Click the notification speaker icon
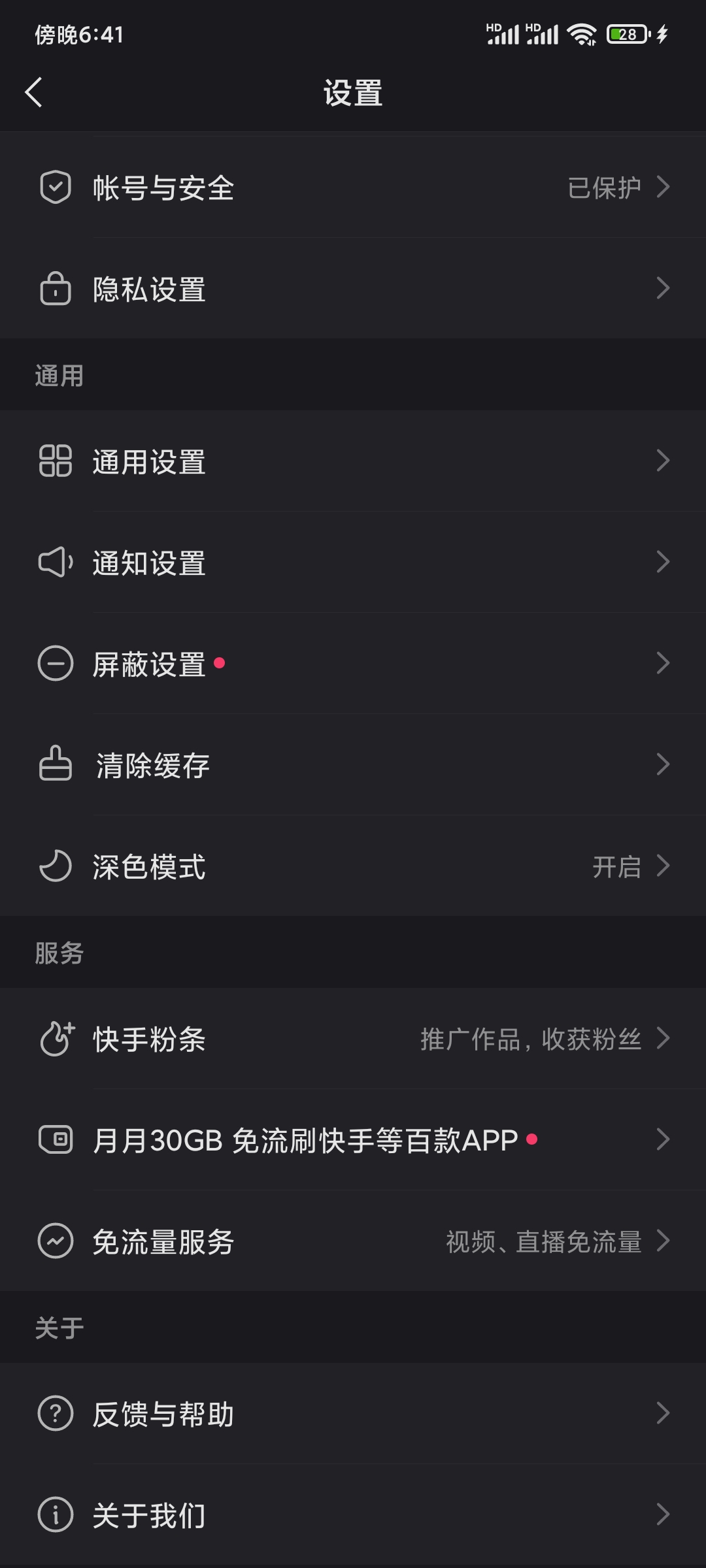The image size is (706, 1568). pos(56,562)
